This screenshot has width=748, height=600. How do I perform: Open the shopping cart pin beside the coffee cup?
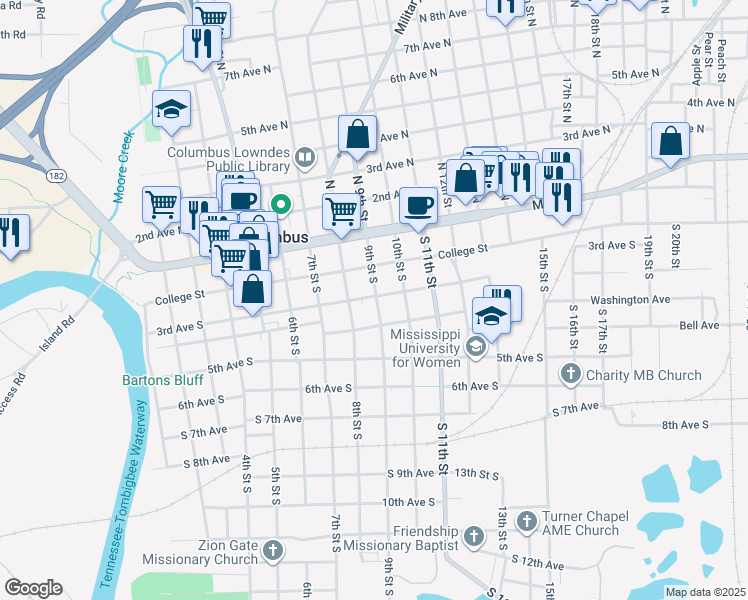342,212
